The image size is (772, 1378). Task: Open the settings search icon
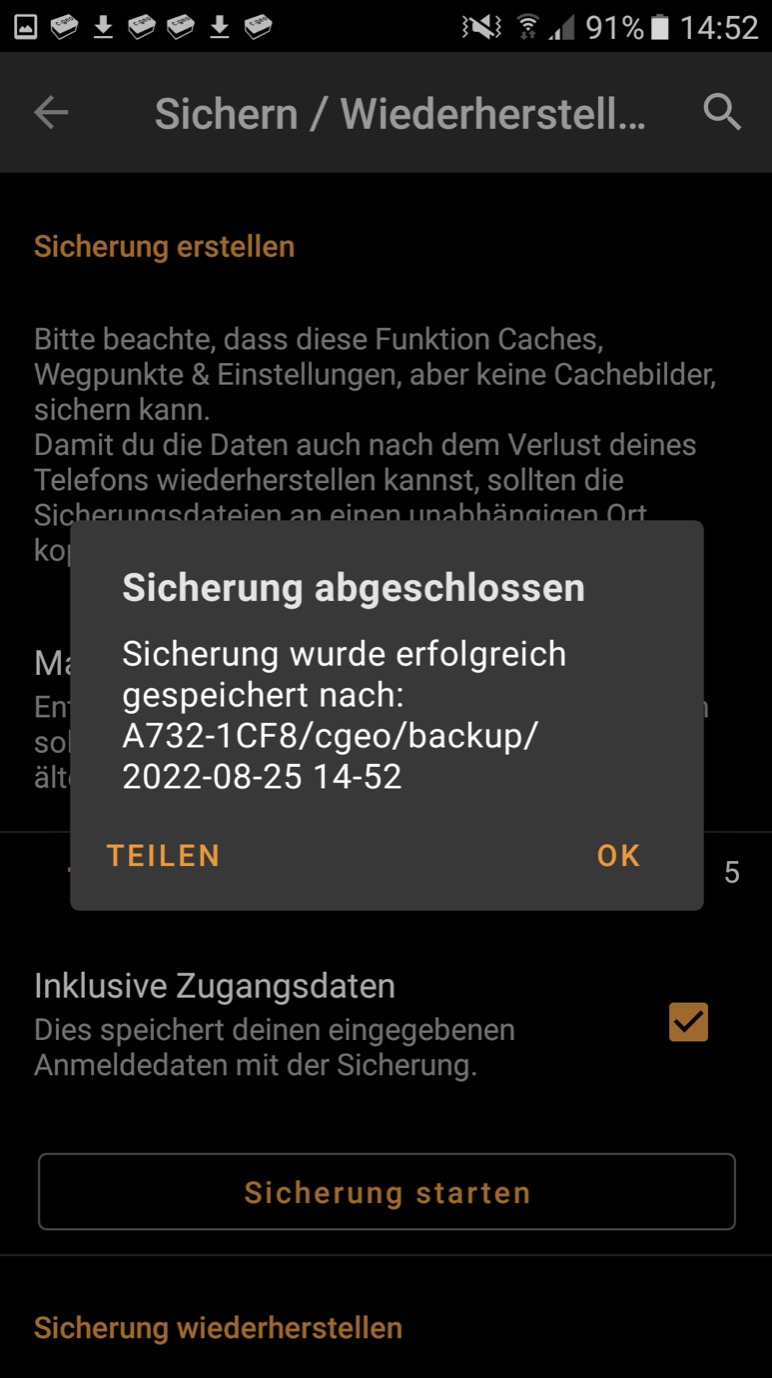[721, 113]
